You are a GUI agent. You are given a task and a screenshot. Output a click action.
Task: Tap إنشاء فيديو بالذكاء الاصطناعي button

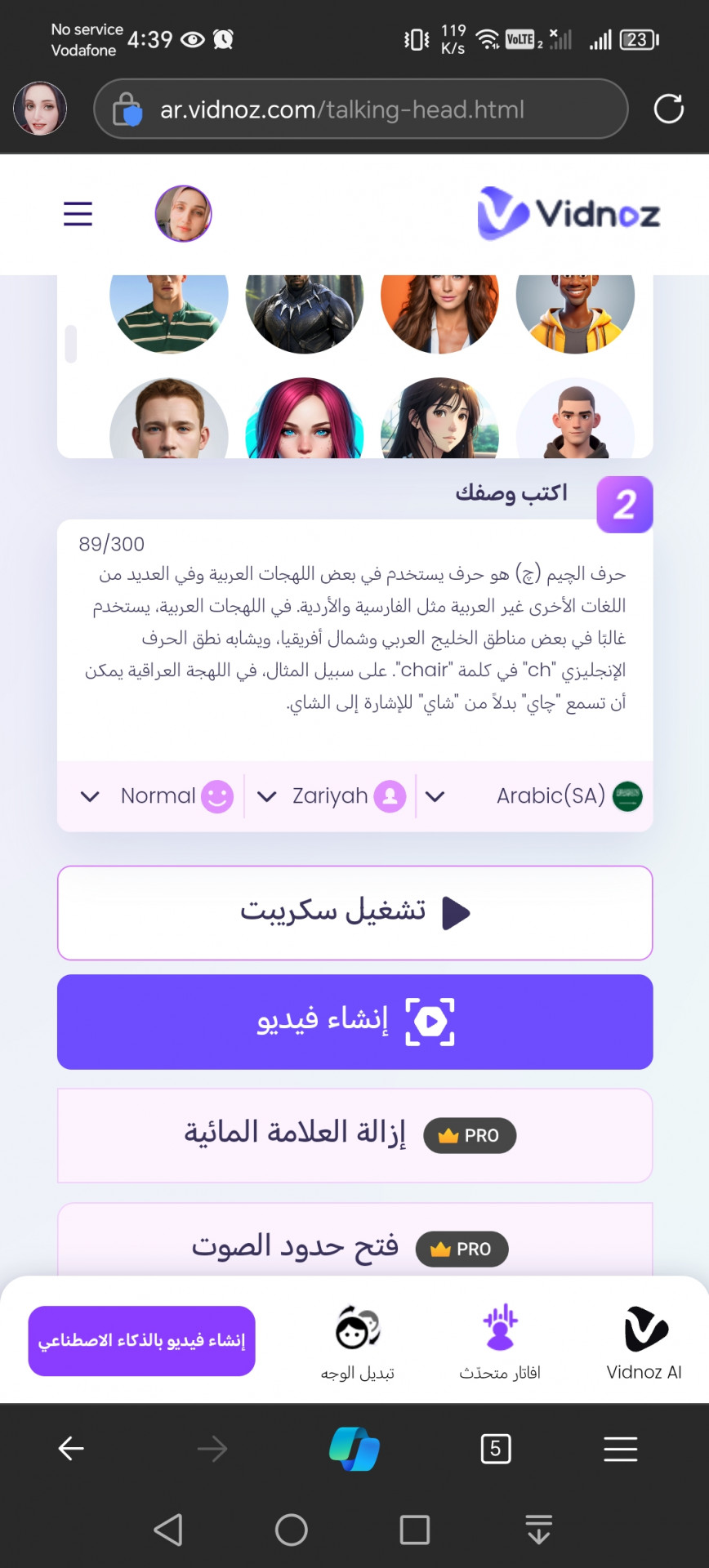pyautogui.click(x=141, y=1340)
